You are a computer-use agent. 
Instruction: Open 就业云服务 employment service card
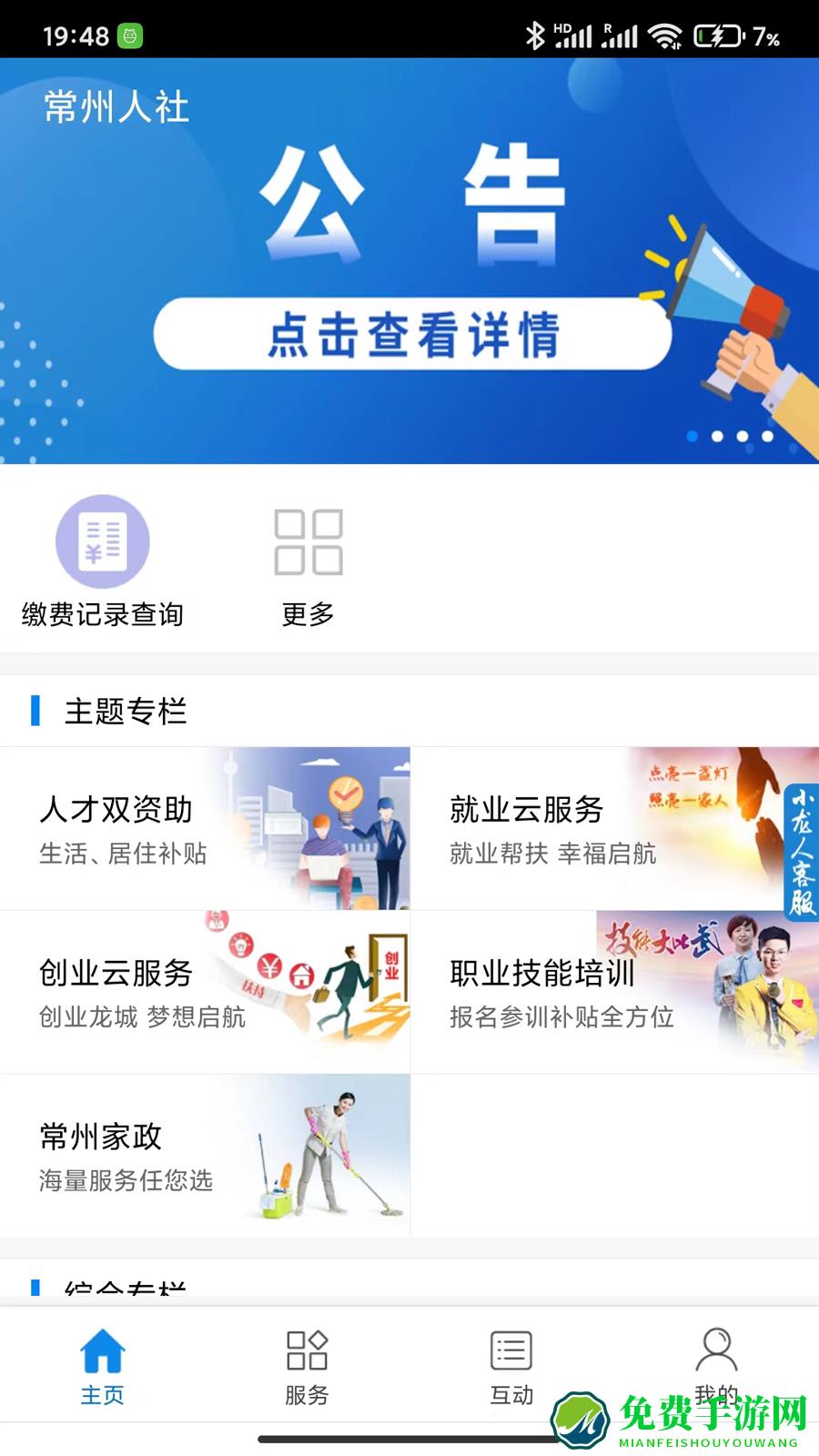[601, 828]
